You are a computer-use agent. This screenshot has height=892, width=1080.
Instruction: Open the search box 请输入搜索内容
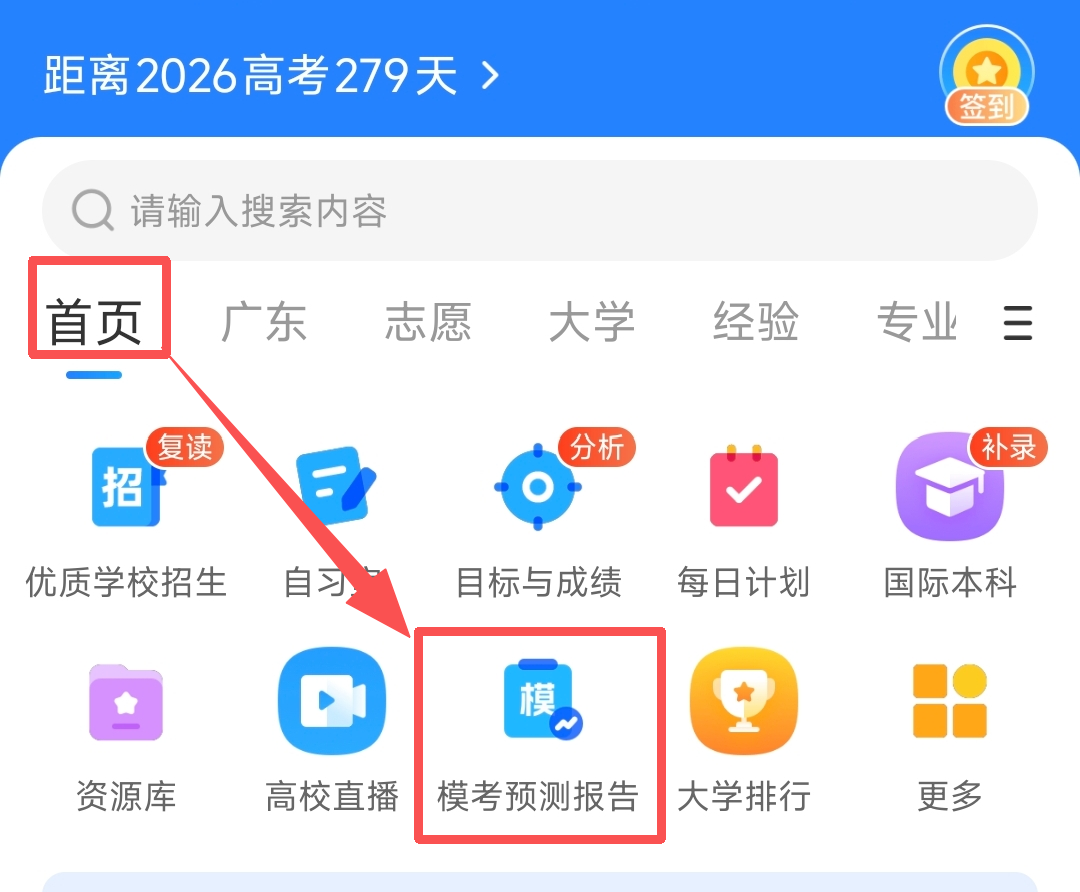[538, 211]
